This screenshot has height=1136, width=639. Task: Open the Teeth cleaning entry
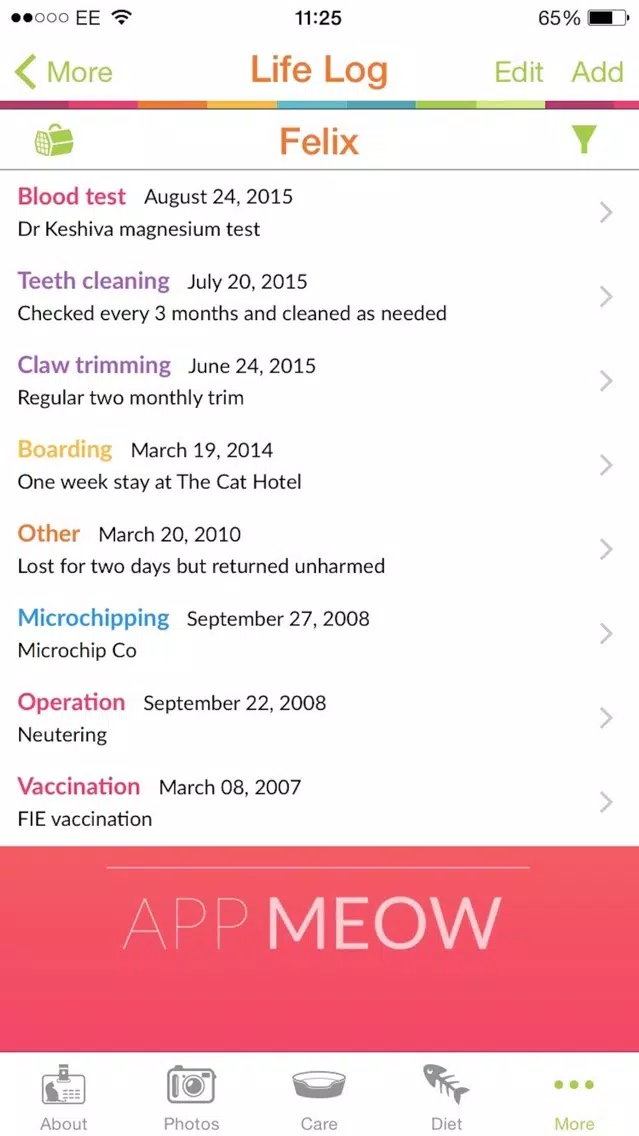click(x=320, y=296)
